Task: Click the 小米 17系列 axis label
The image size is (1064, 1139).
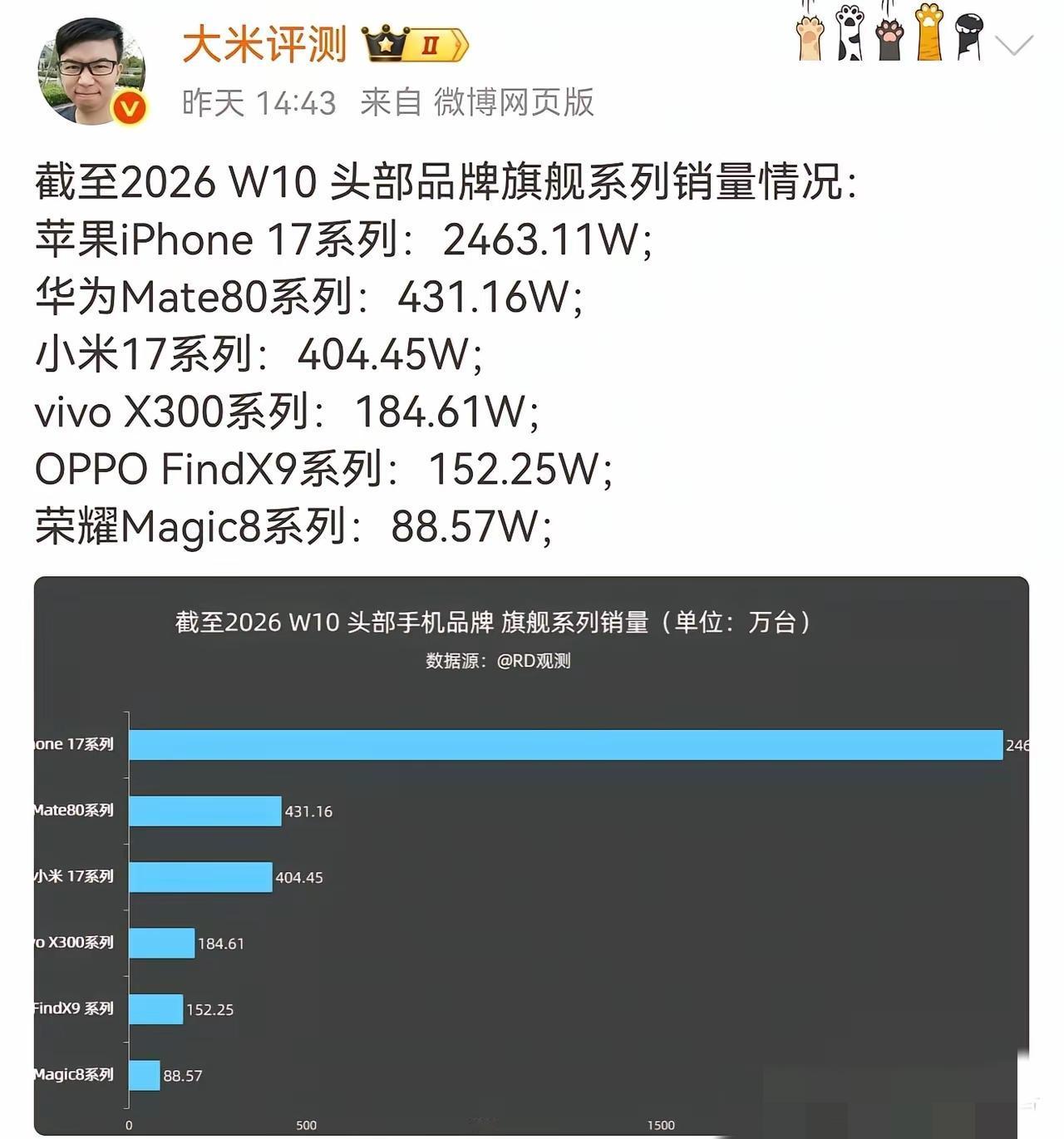Action: 70,876
